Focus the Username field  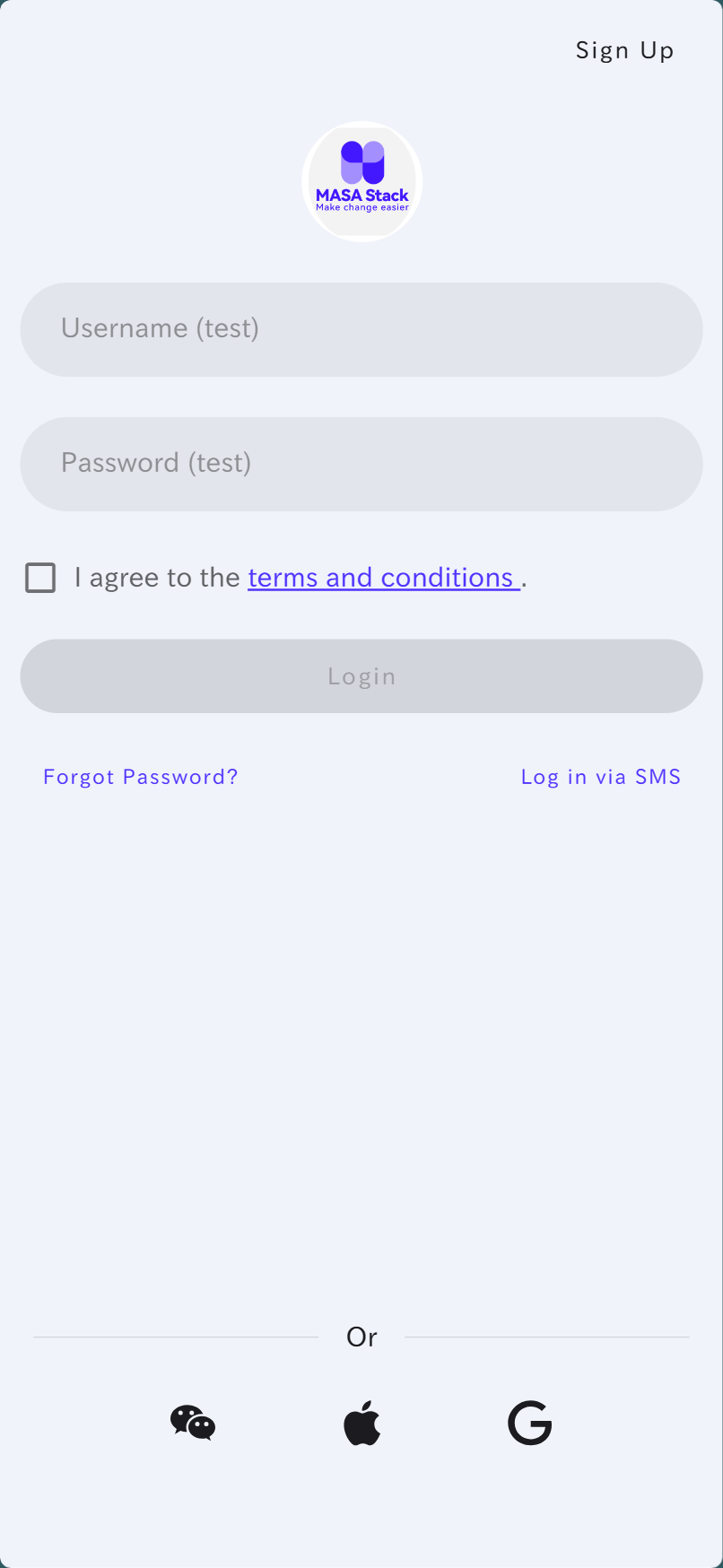pyautogui.click(x=361, y=329)
